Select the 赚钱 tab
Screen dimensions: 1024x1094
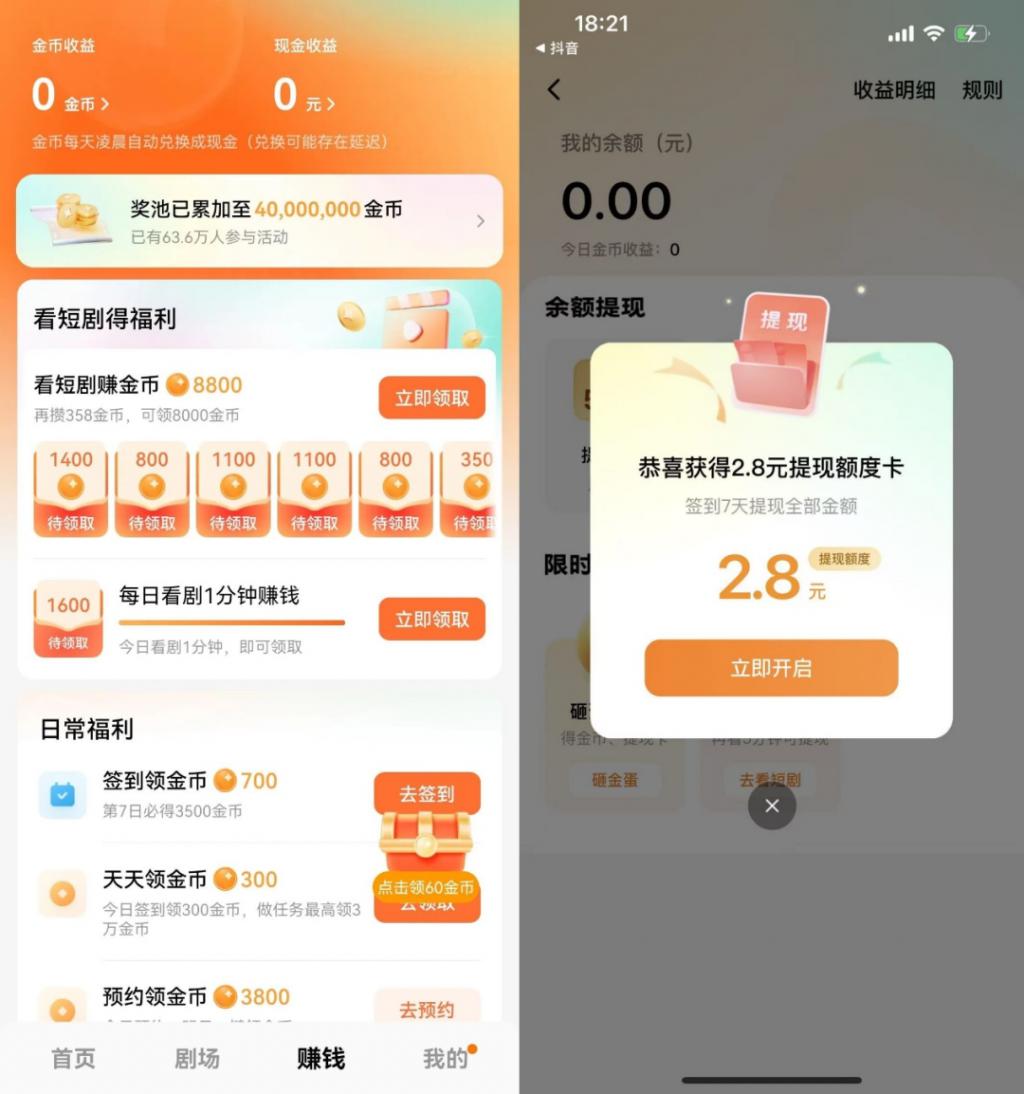coord(321,1058)
